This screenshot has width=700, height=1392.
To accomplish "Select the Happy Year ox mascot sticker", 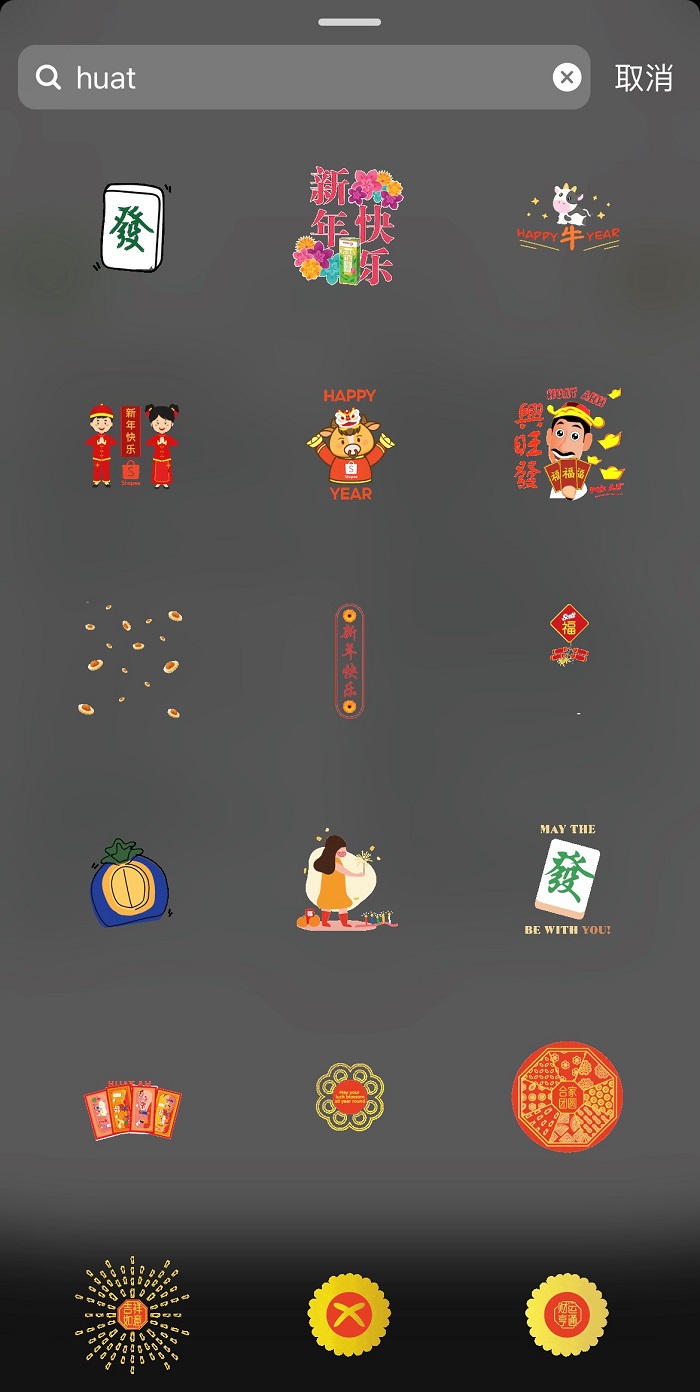I will coord(349,445).
